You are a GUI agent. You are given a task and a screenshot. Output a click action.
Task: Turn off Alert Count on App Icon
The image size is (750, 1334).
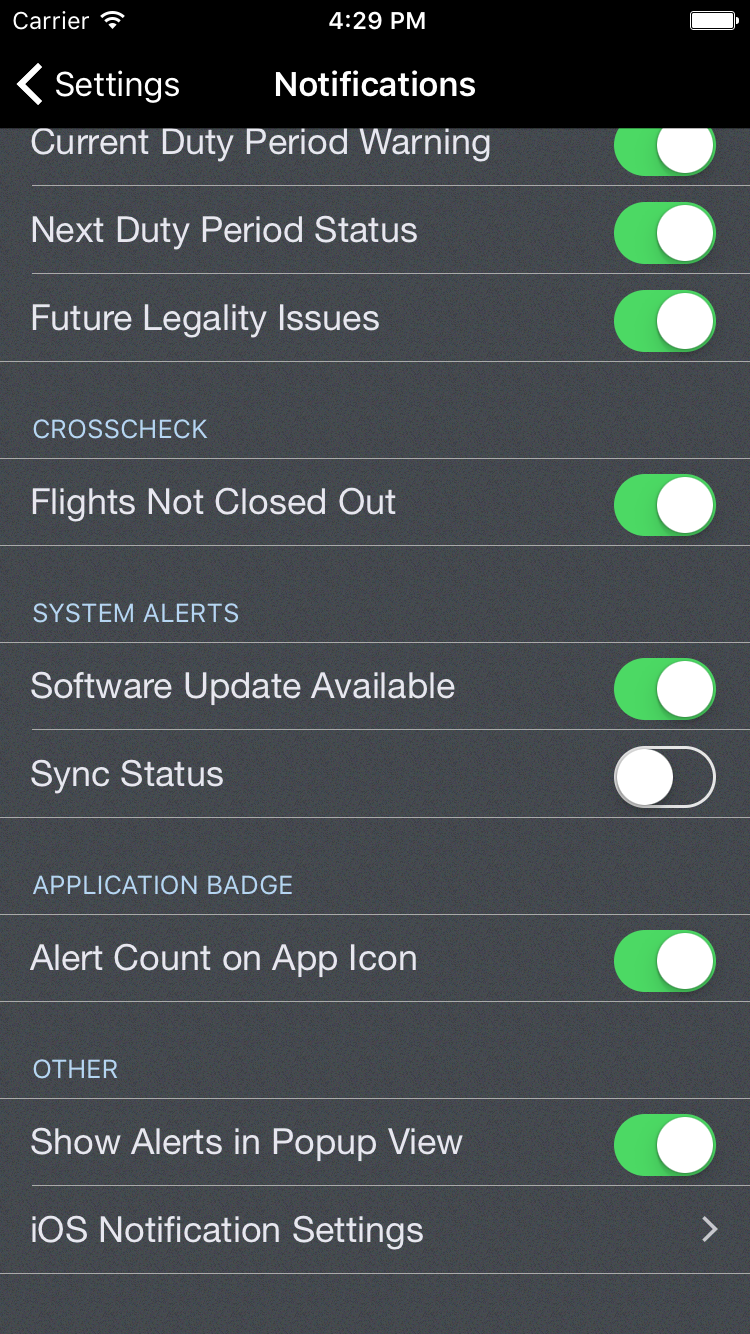point(665,961)
